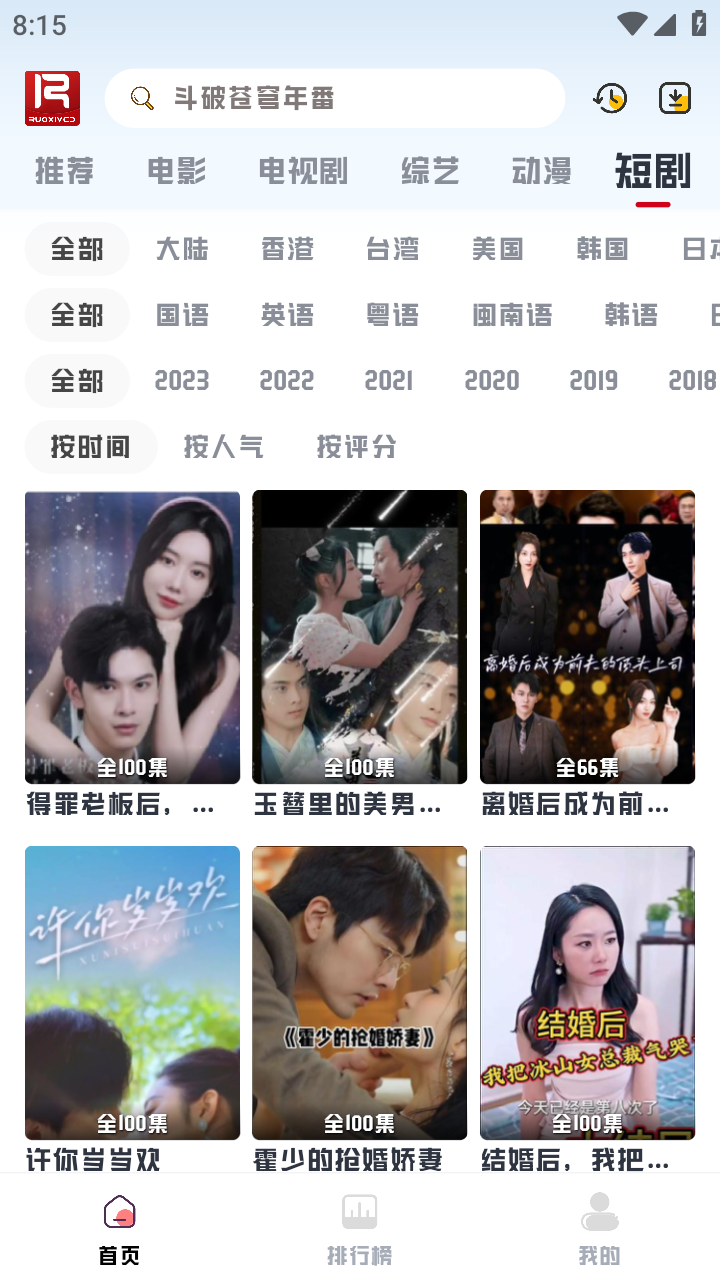Viewport: 720px width, 1280px height.
Task: Open the app's RUOXIVCD logo icon
Action: (50, 98)
